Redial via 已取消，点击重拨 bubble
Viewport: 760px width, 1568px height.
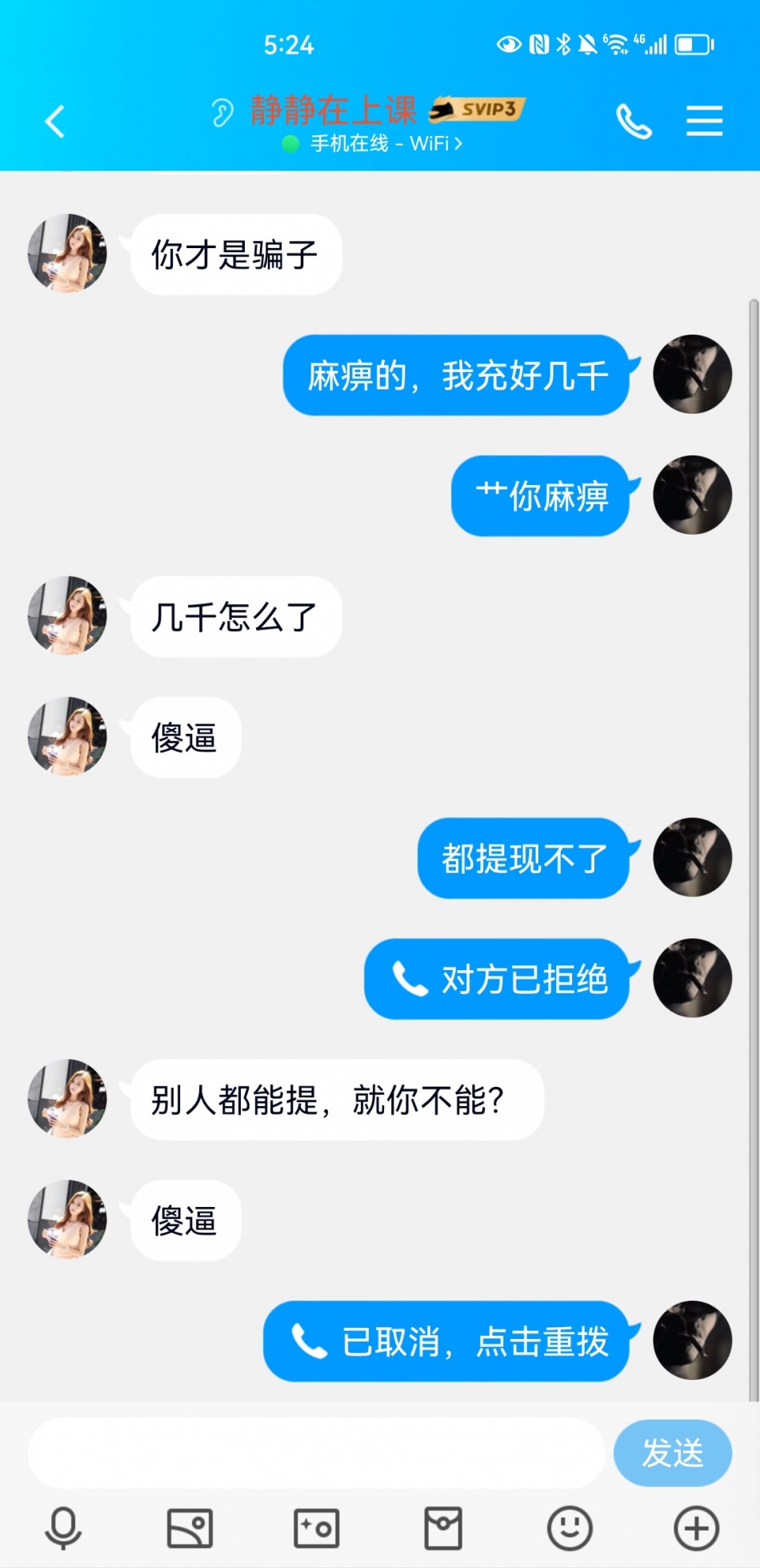(446, 1341)
